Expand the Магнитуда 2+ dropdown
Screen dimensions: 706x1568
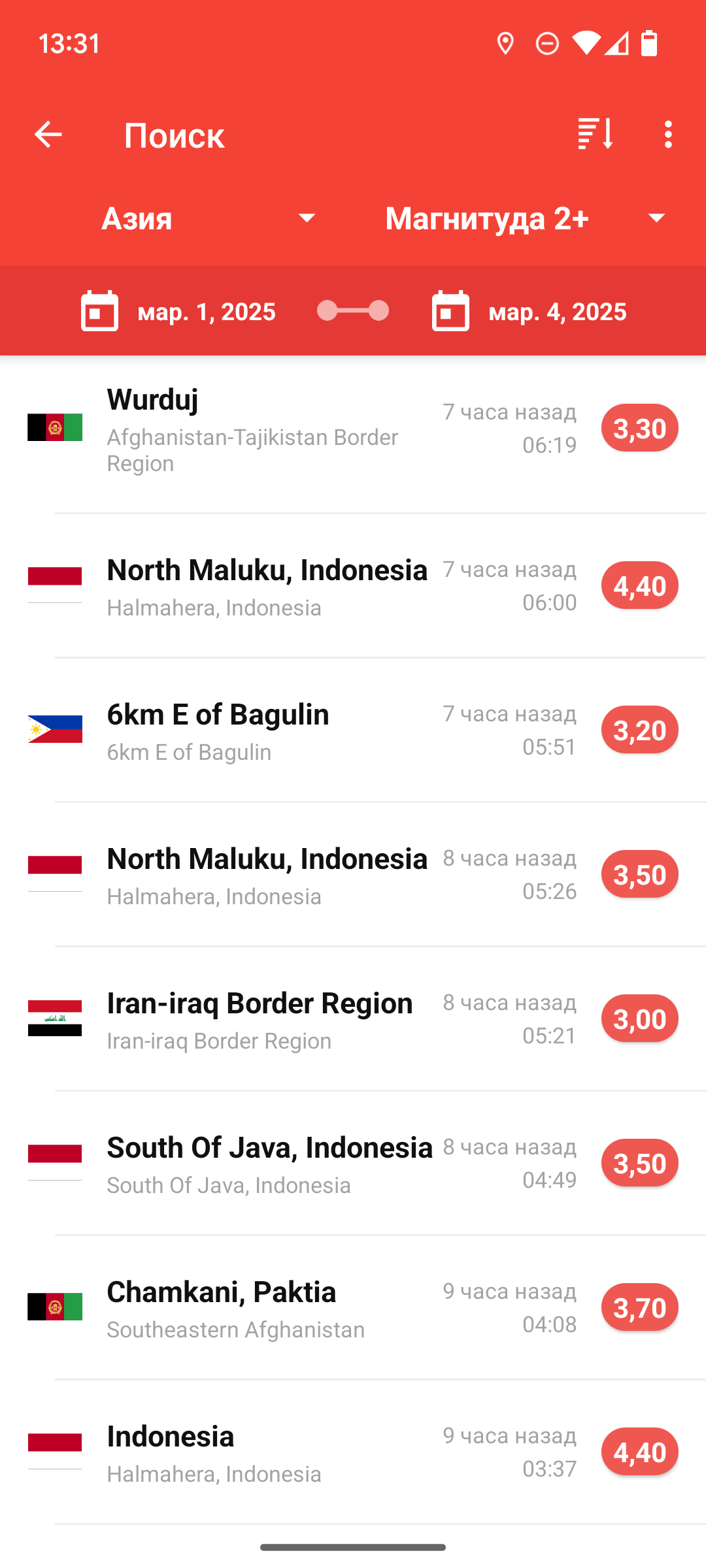[x=527, y=218]
